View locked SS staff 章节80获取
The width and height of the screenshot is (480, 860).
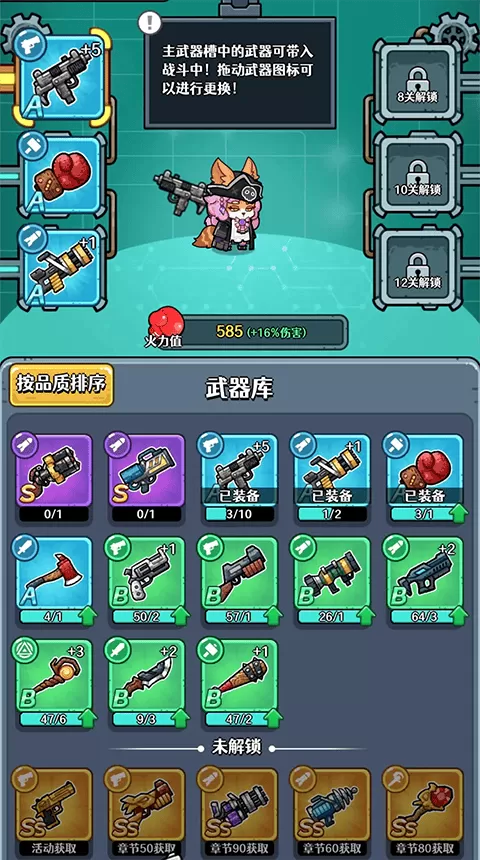click(425, 812)
